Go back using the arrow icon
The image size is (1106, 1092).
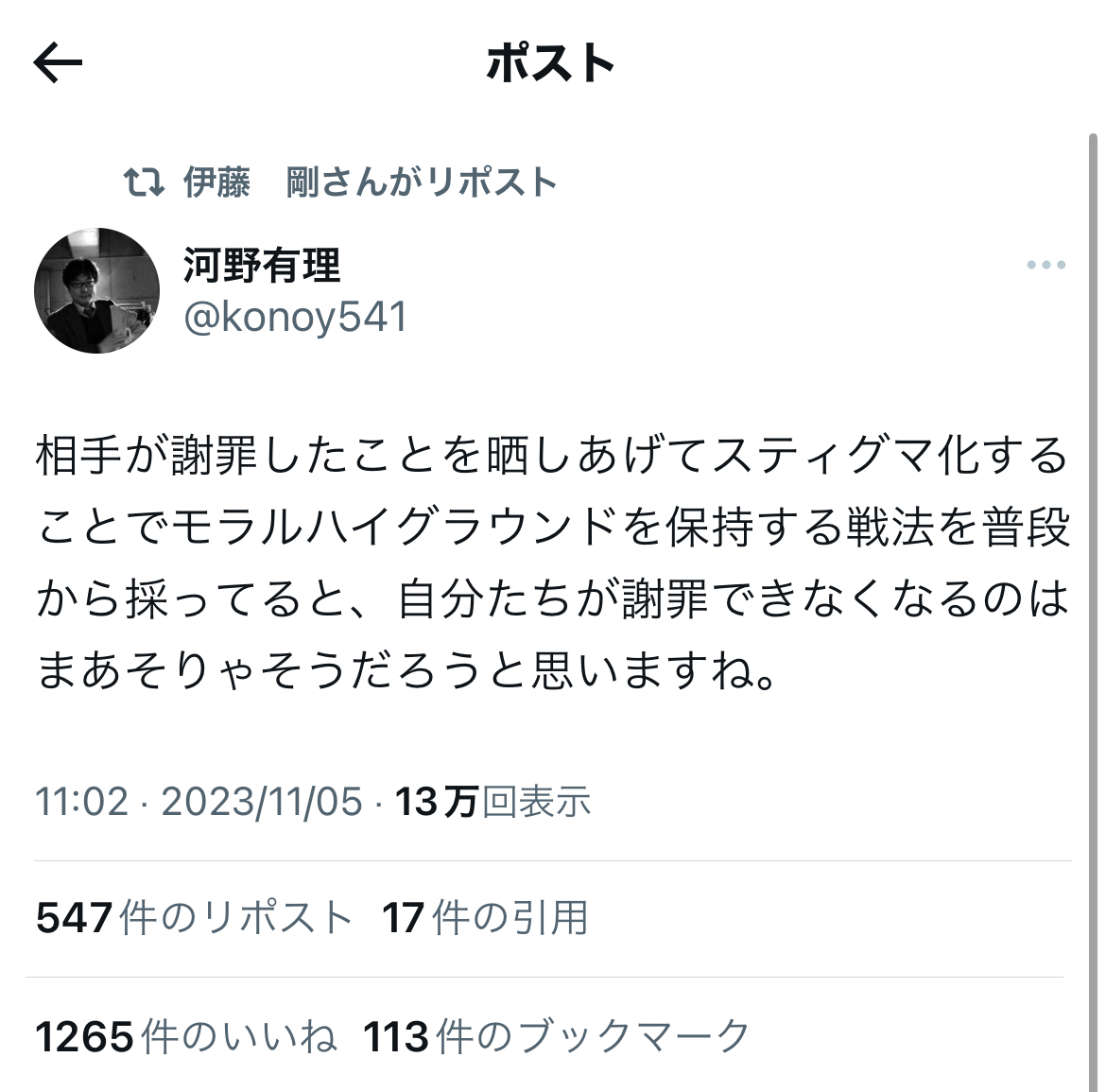[x=58, y=63]
